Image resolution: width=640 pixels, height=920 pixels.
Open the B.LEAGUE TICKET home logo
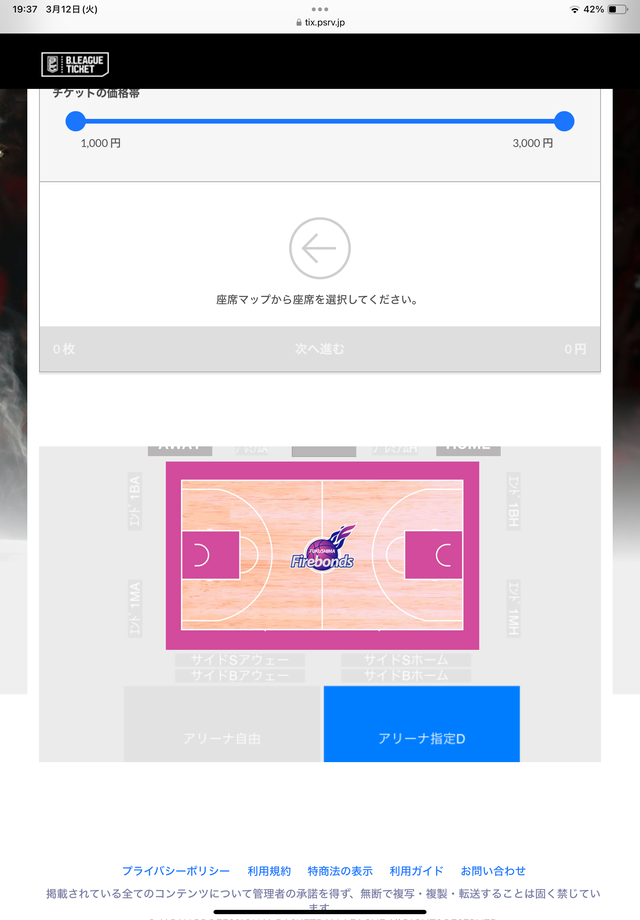pos(75,64)
